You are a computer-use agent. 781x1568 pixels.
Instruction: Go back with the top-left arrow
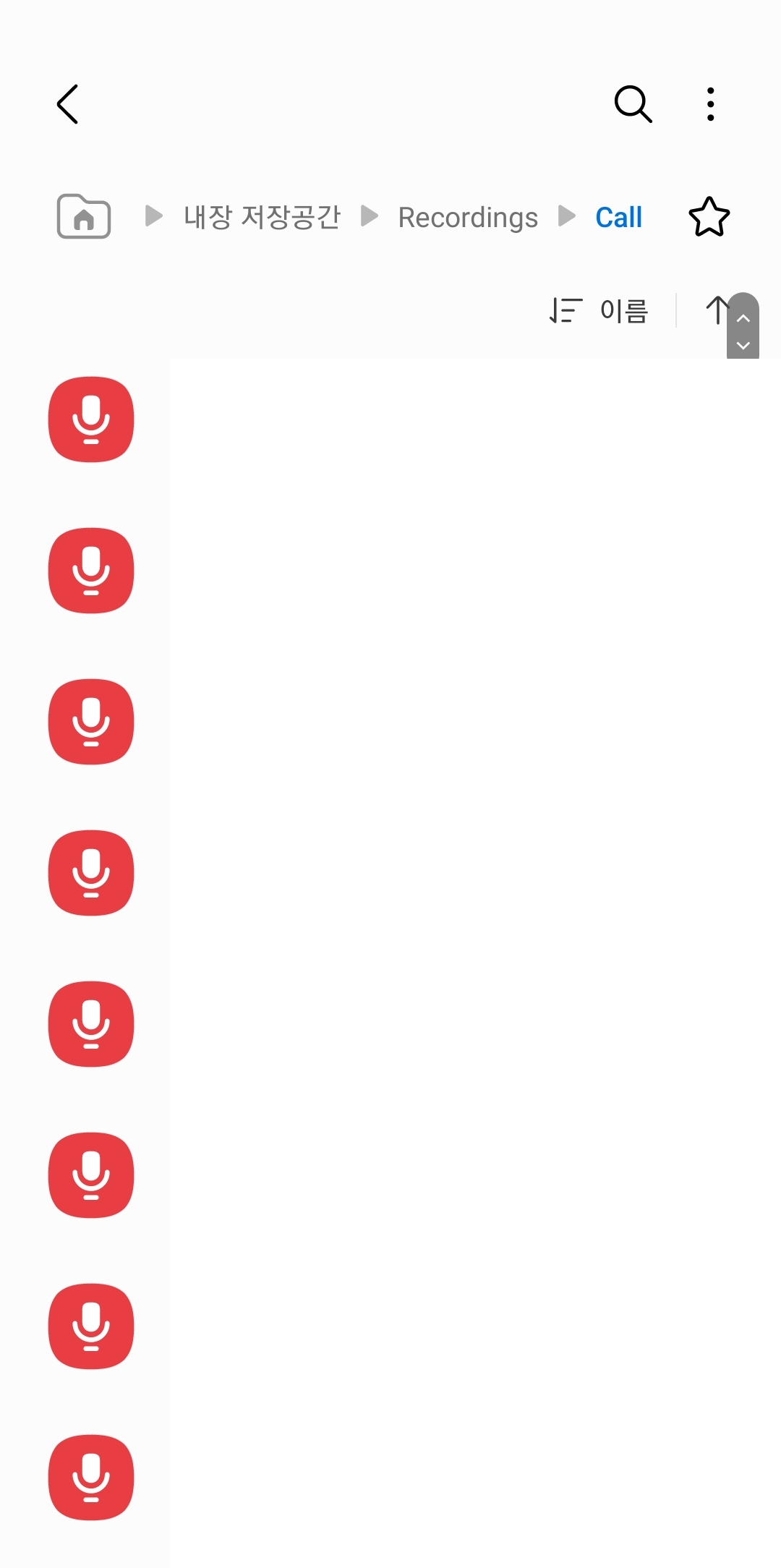(x=67, y=104)
